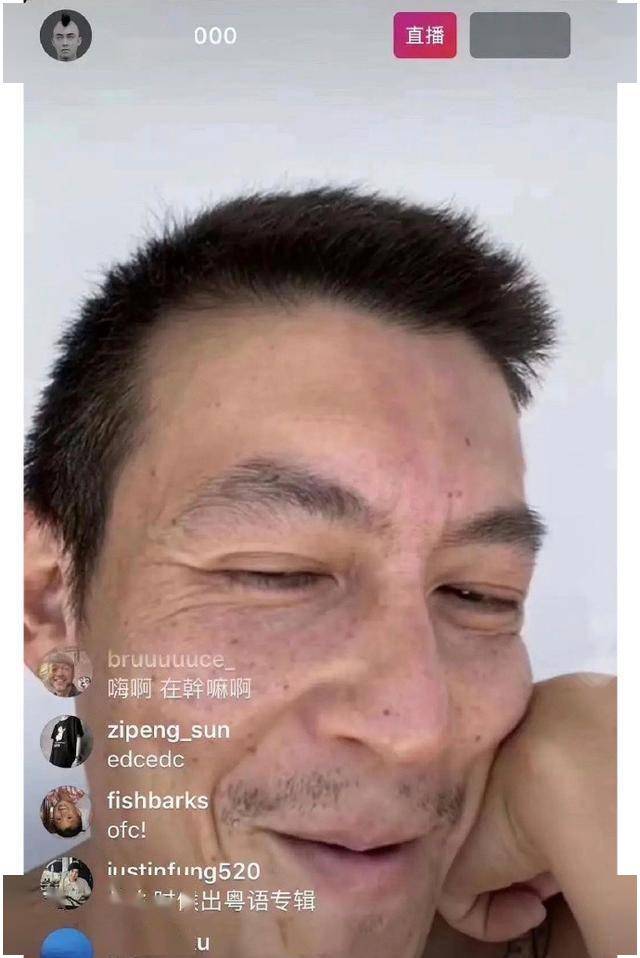Open commenter bruuuuuce_'s profile
This screenshot has height=958, width=640.
tap(65, 671)
